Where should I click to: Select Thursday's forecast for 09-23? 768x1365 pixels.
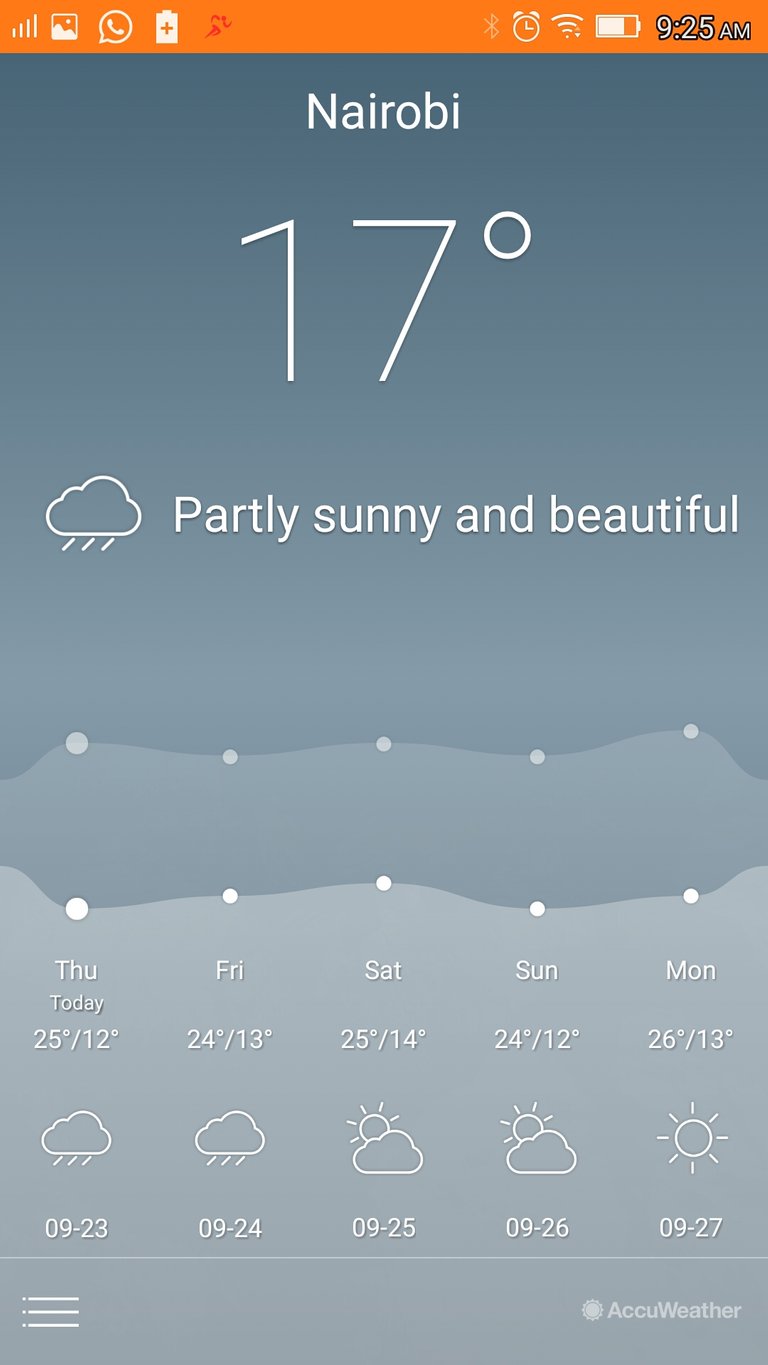tap(77, 1098)
